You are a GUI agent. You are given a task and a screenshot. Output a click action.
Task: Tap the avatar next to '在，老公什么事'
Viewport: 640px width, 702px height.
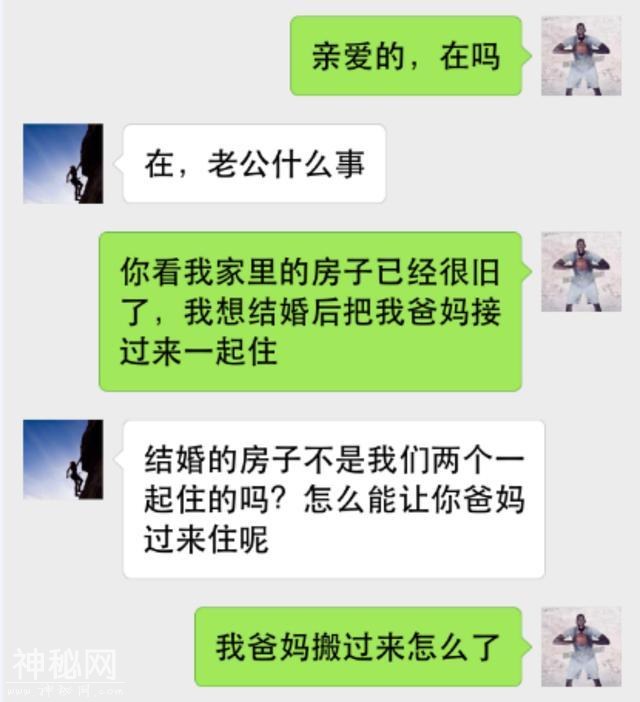pyautogui.click(x=63, y=164)
